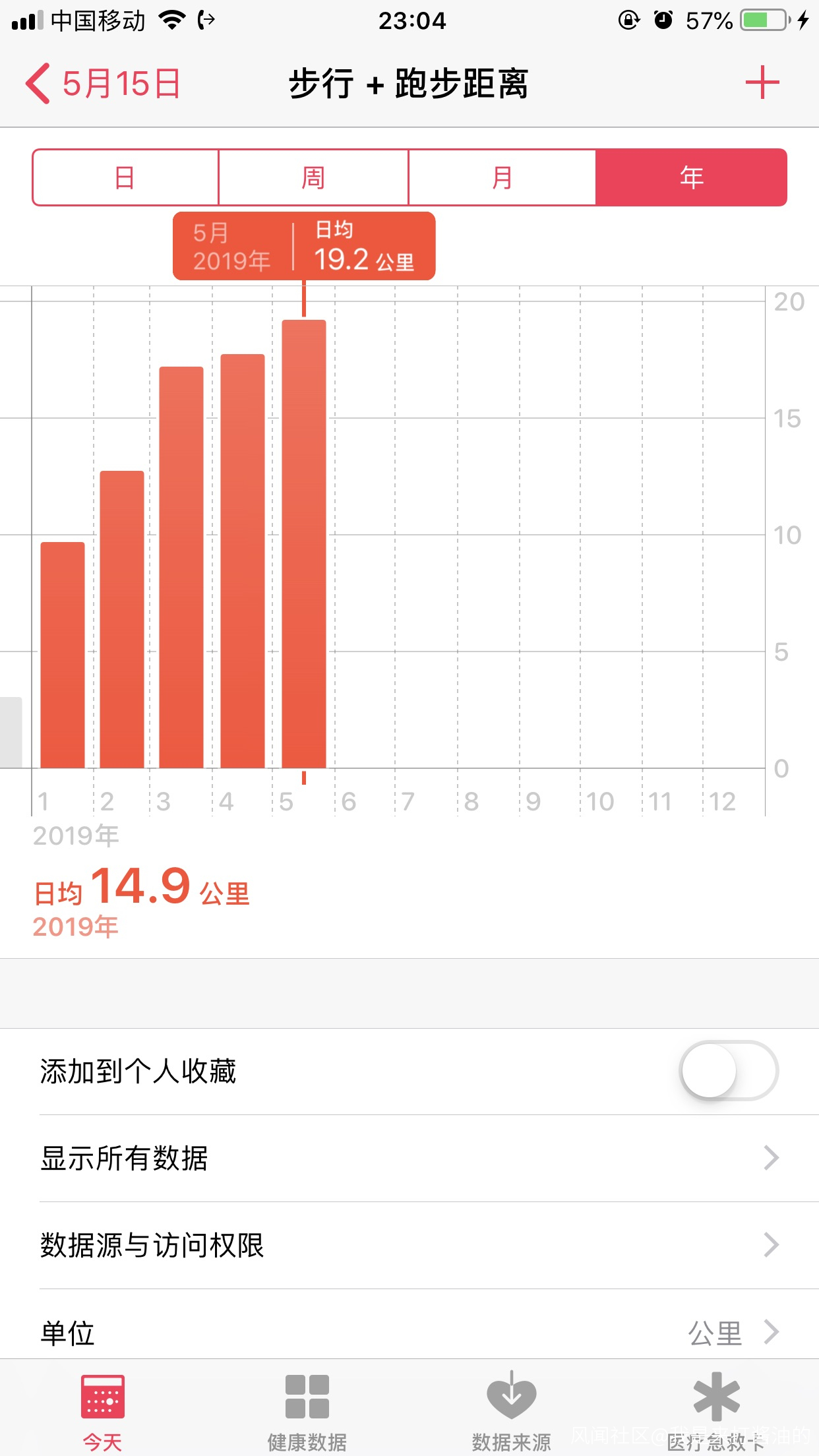
Task: Add data with the plus icon
Action: click(762, 83)
